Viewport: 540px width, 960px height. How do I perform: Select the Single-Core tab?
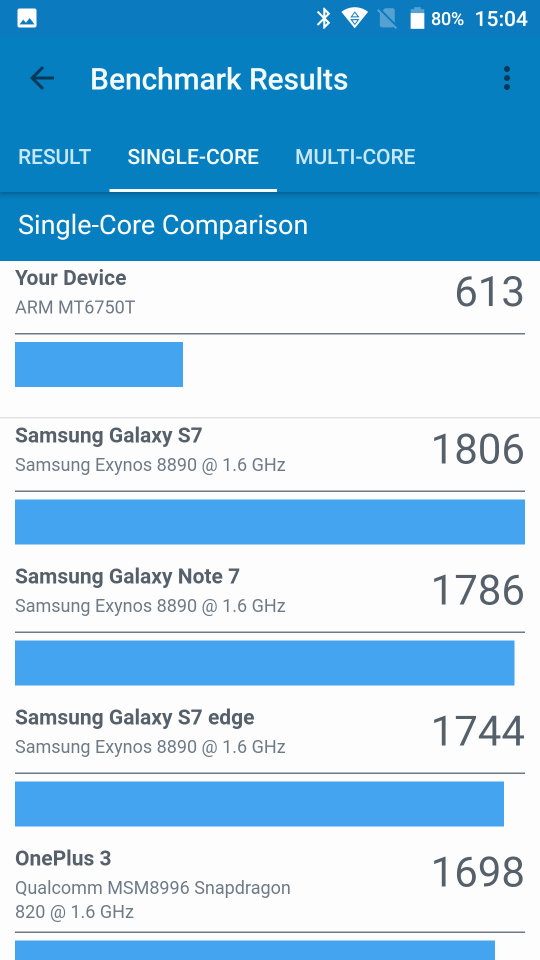click(193, 157)
